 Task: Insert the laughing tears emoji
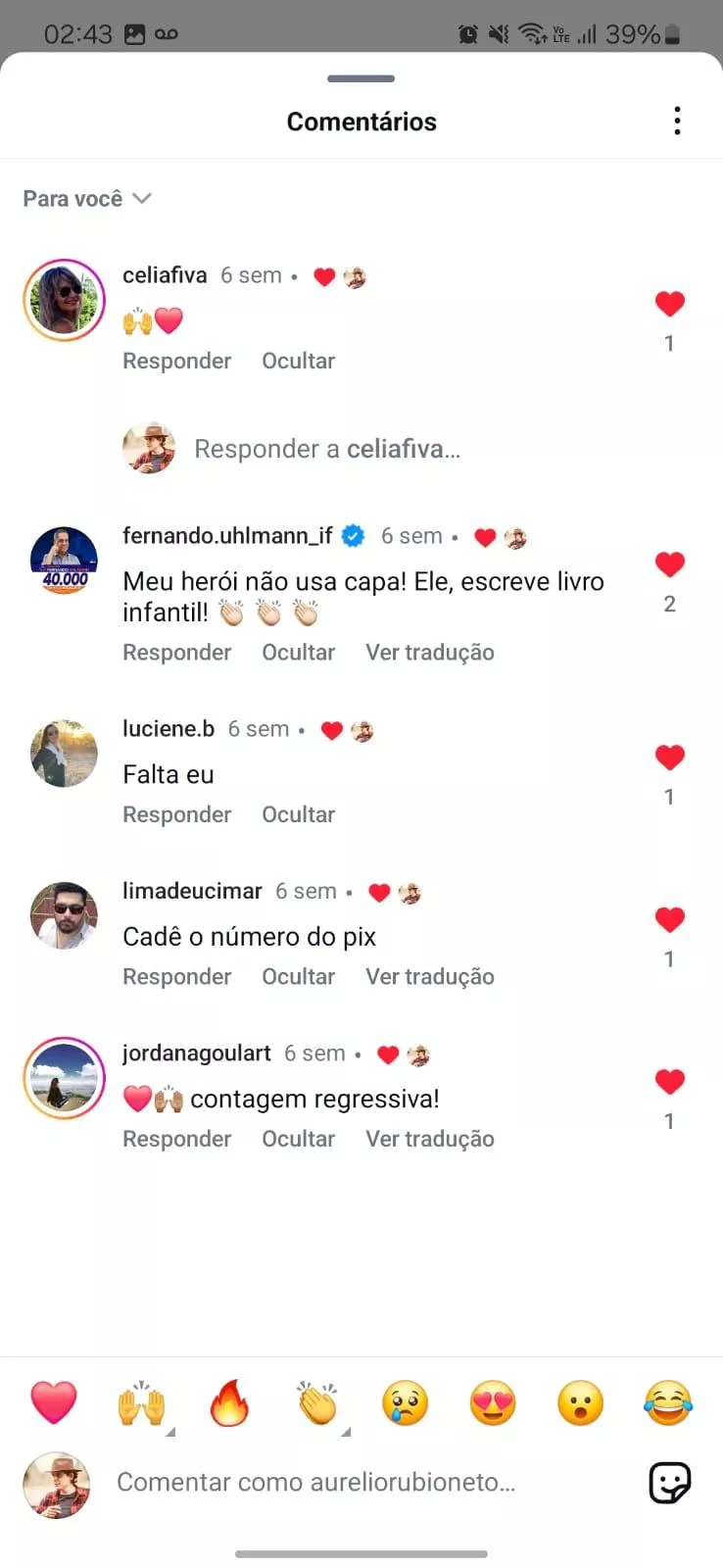tap(668, 1403)
